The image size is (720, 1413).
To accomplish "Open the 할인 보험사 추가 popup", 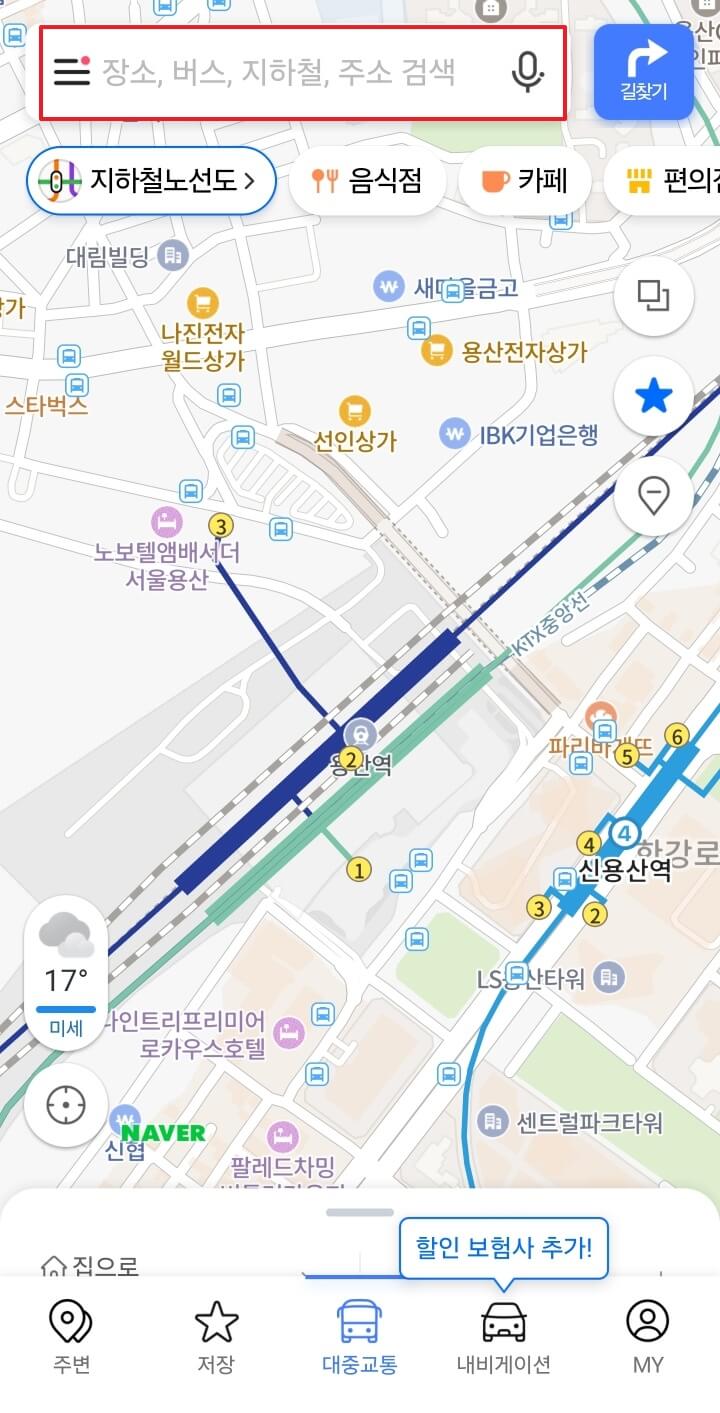I will point(503,1247).
